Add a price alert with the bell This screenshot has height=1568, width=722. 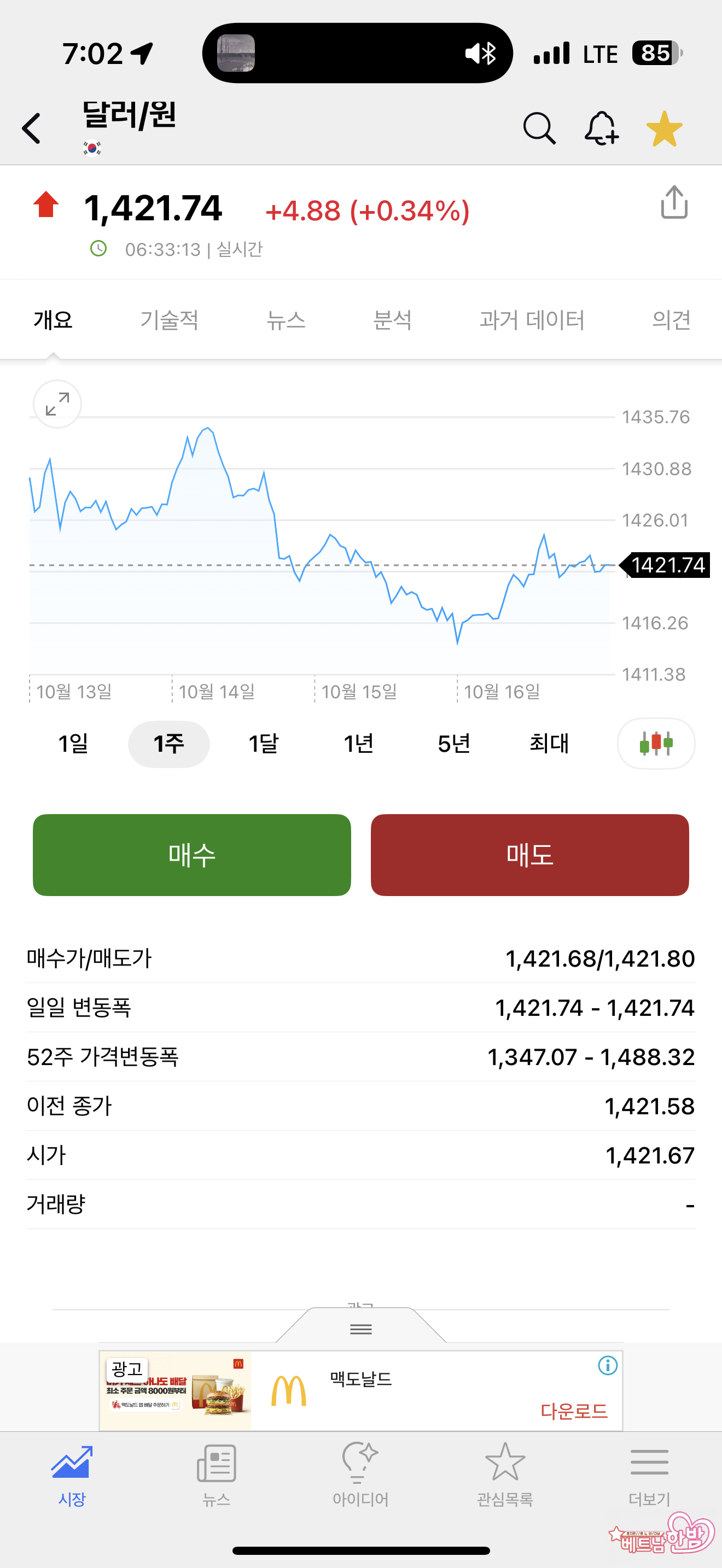tap(601, 128)
